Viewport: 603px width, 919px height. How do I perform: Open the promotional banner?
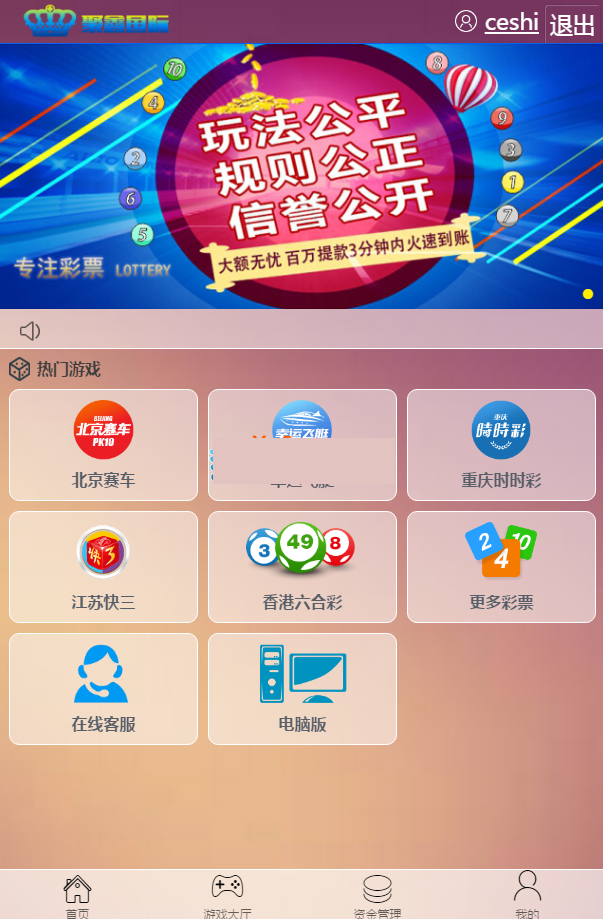(301, 177)
